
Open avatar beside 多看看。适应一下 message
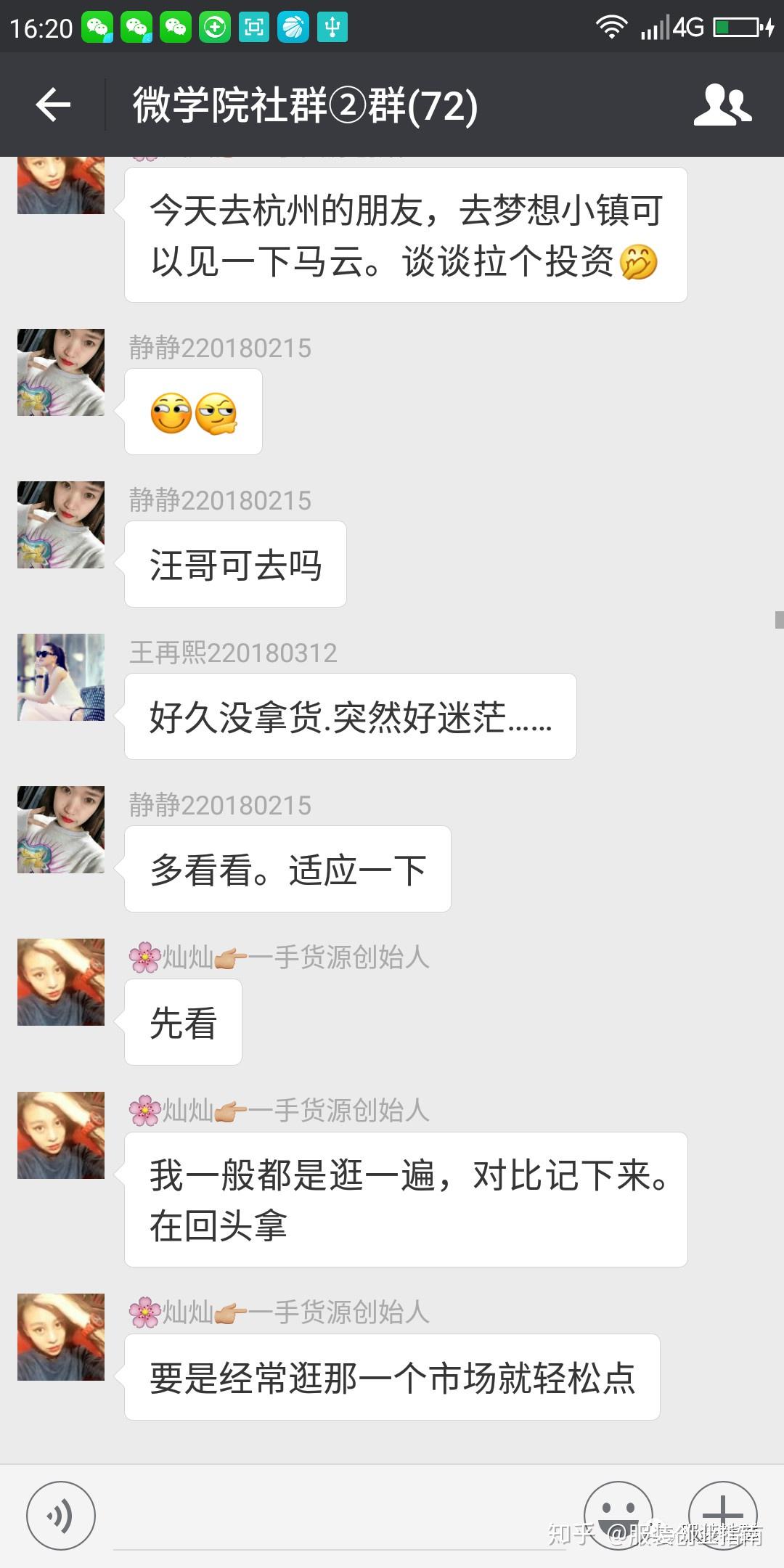[x=61, y=830]
